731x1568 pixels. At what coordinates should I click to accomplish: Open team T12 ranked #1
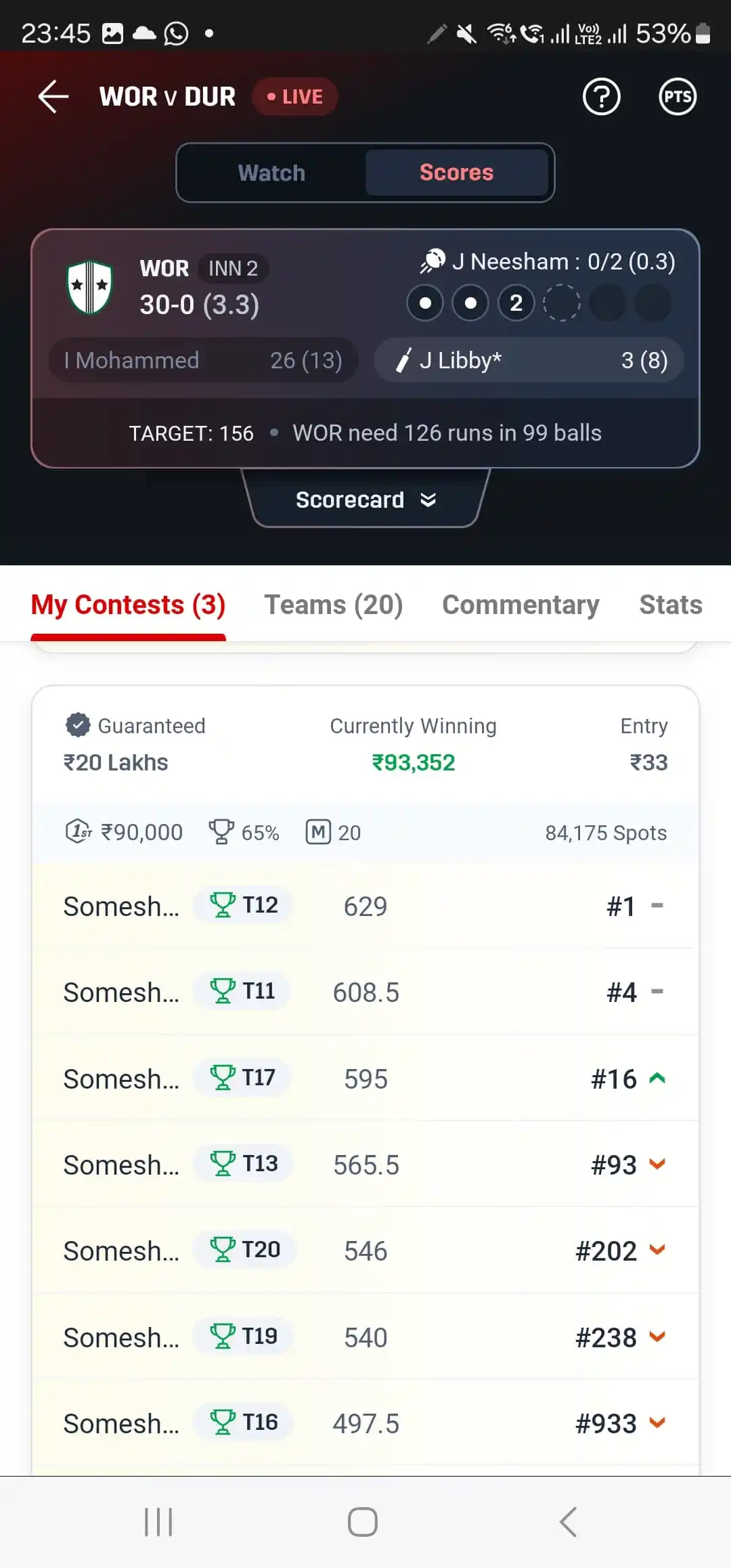click(x=365, y=906)
